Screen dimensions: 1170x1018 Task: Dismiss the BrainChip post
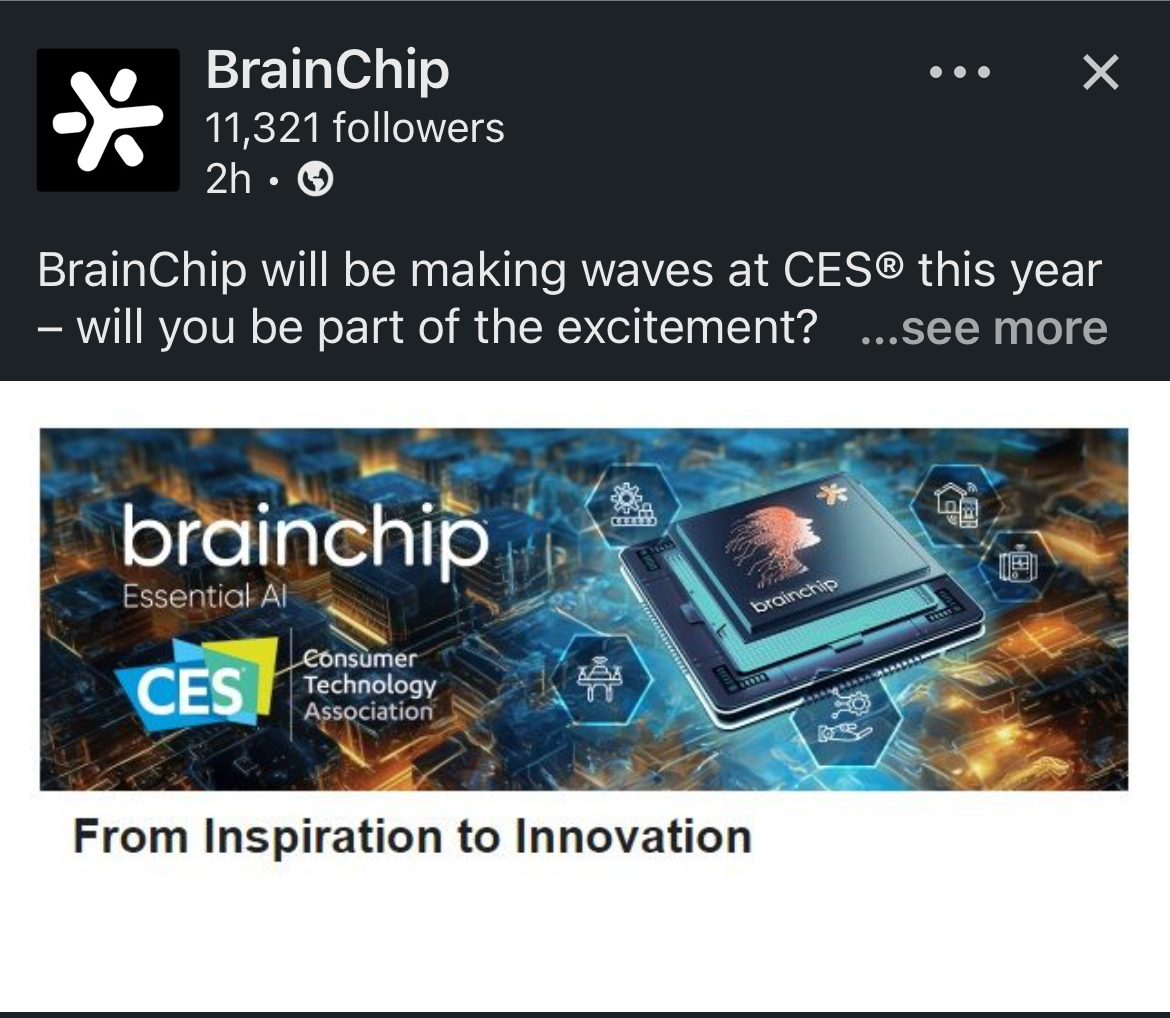1101,73
